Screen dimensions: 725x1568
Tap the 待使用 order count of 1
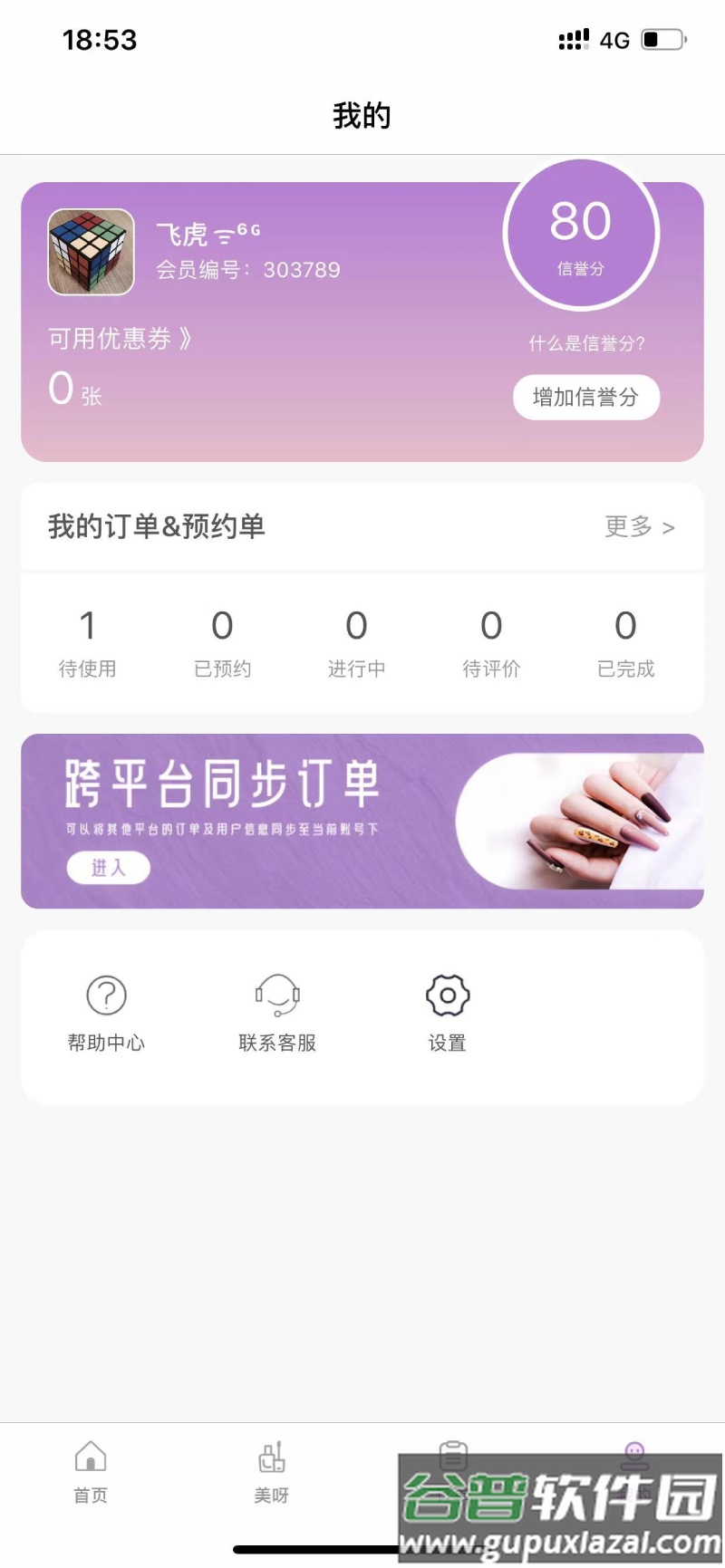point(88,643)
